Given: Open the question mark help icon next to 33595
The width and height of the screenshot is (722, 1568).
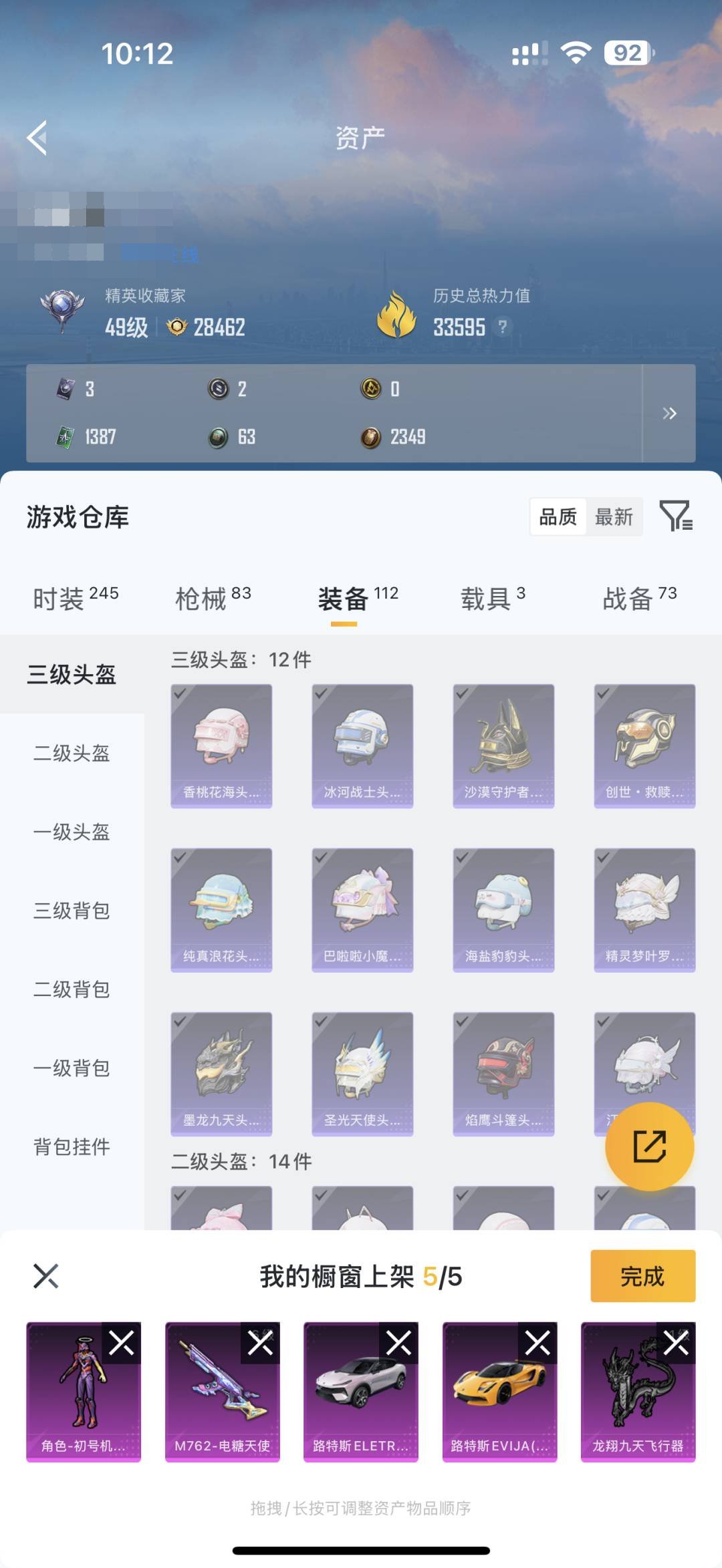Looking at the screenshot, I should tap(503, 325).
